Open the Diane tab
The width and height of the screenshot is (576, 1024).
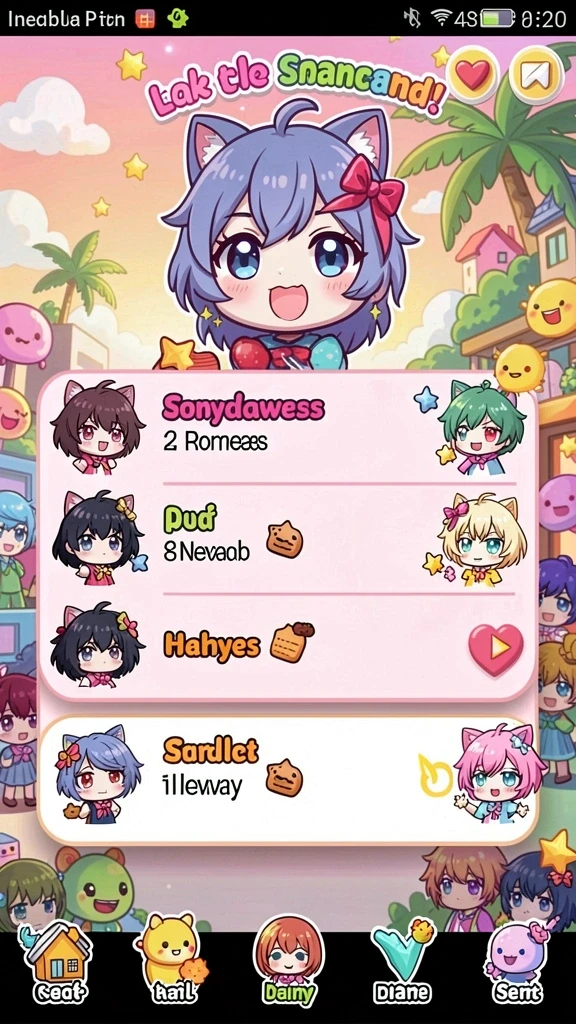pyautogui.click(x=403, y=963)
